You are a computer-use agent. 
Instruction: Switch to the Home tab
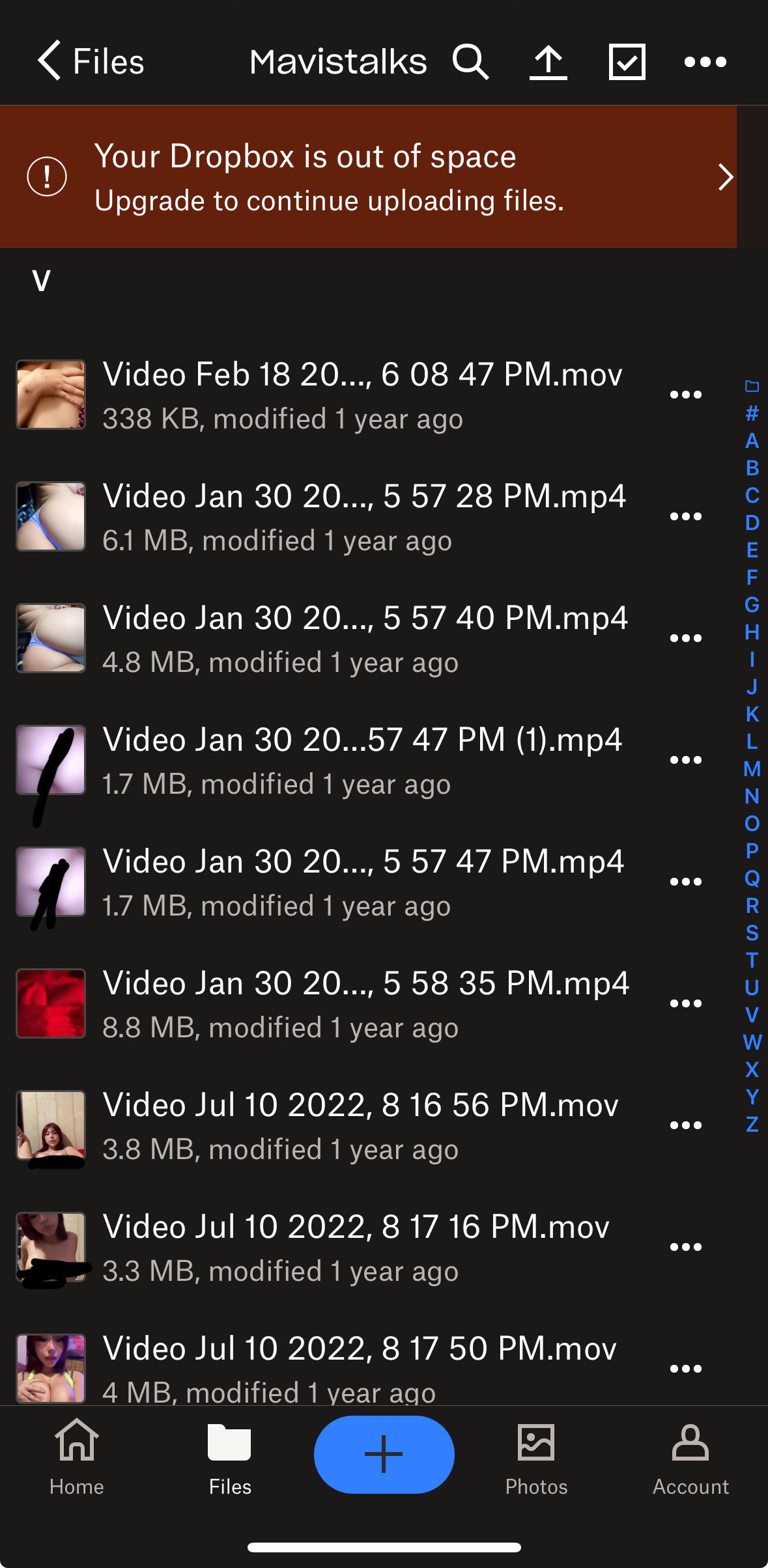pyautogui.click(x=77, y=1456)
